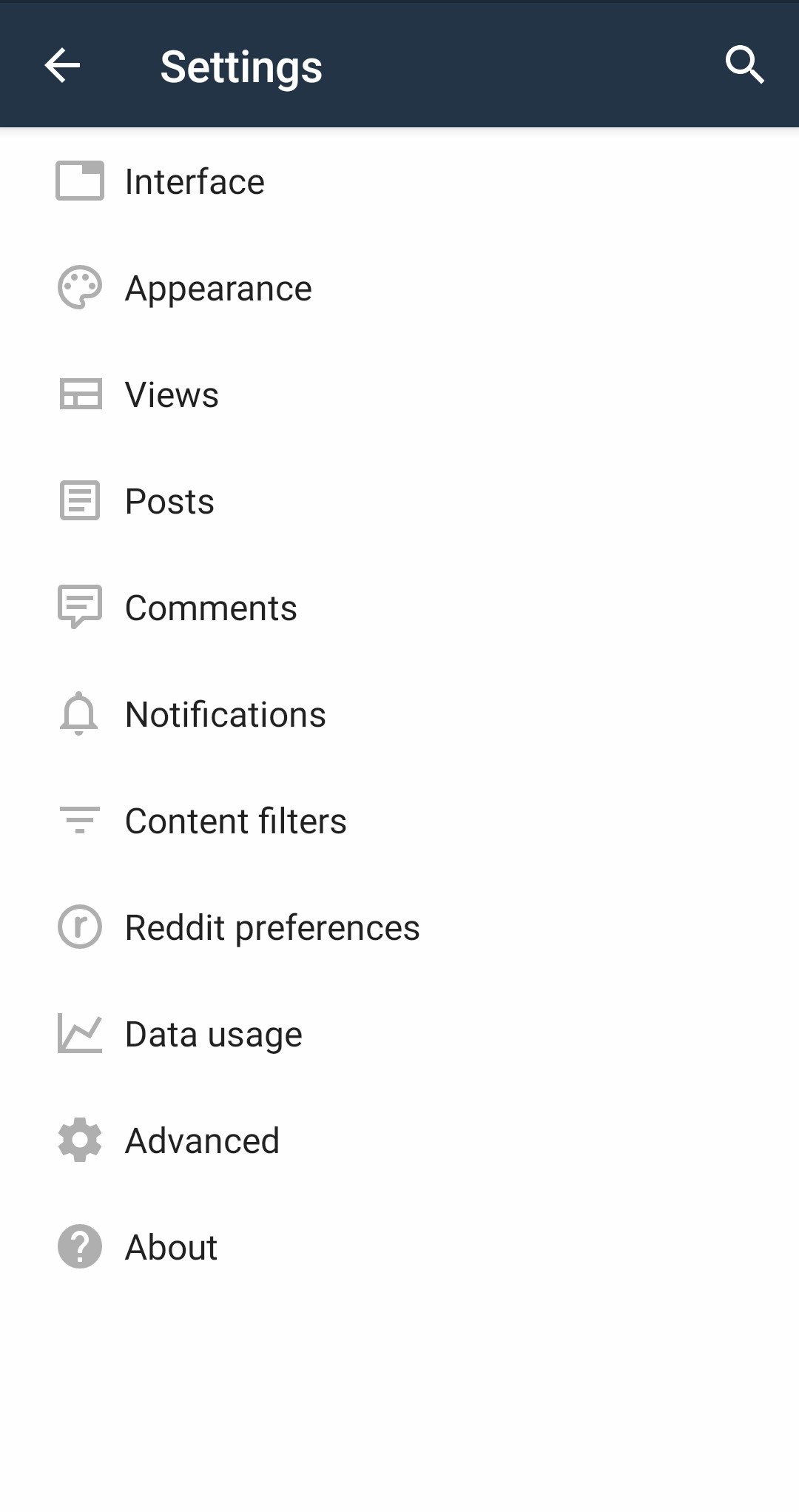This screenshot has height=1512, width=799.
Task: Open Interface settings
Action: [399, 181]
